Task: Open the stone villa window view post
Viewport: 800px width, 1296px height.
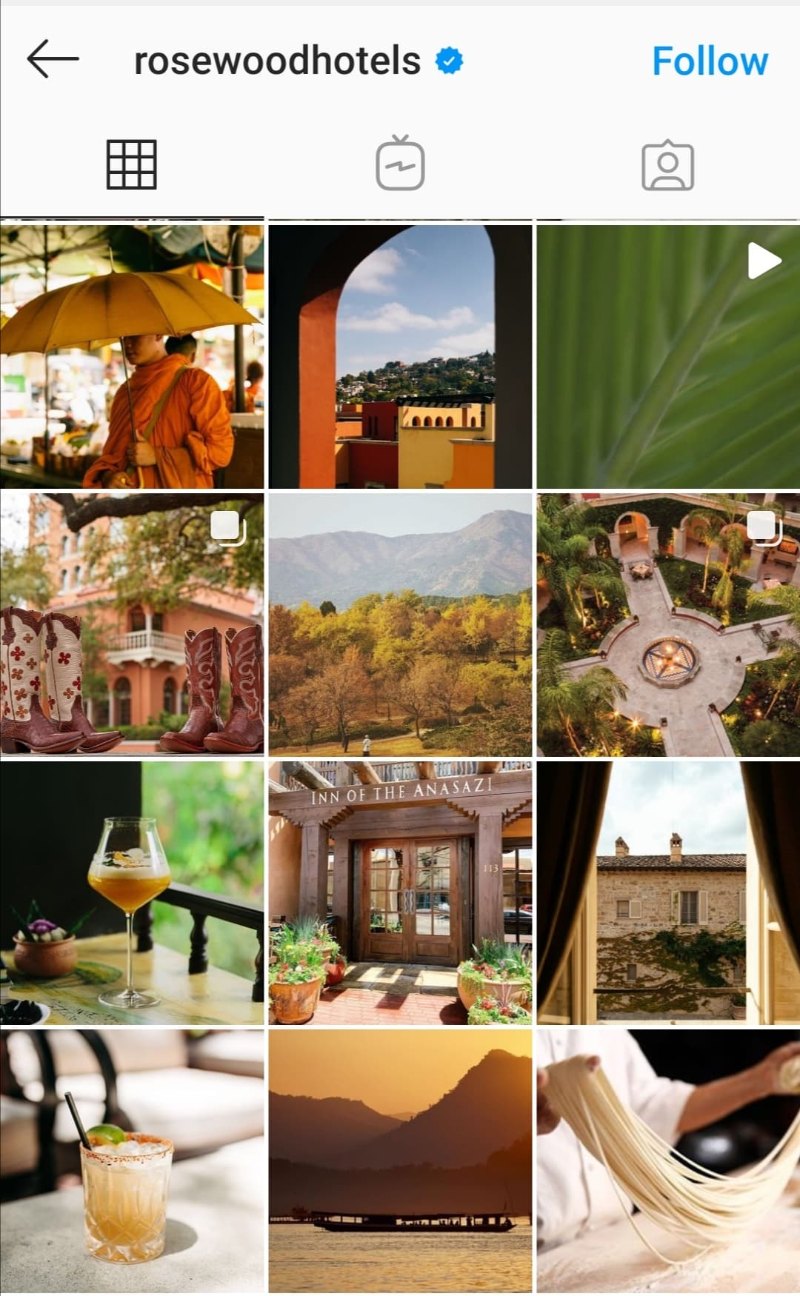Action: point(668,892)
